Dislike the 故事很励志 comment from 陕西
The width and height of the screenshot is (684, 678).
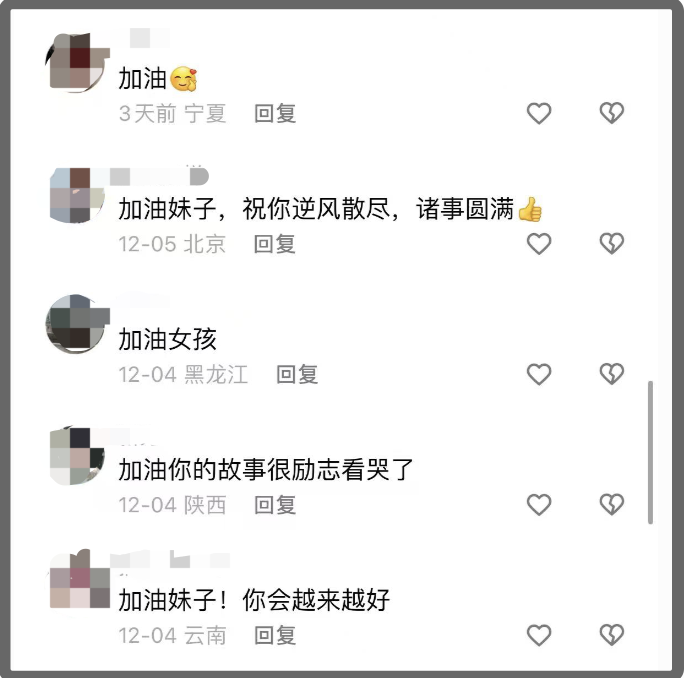(x=612, y=504)
